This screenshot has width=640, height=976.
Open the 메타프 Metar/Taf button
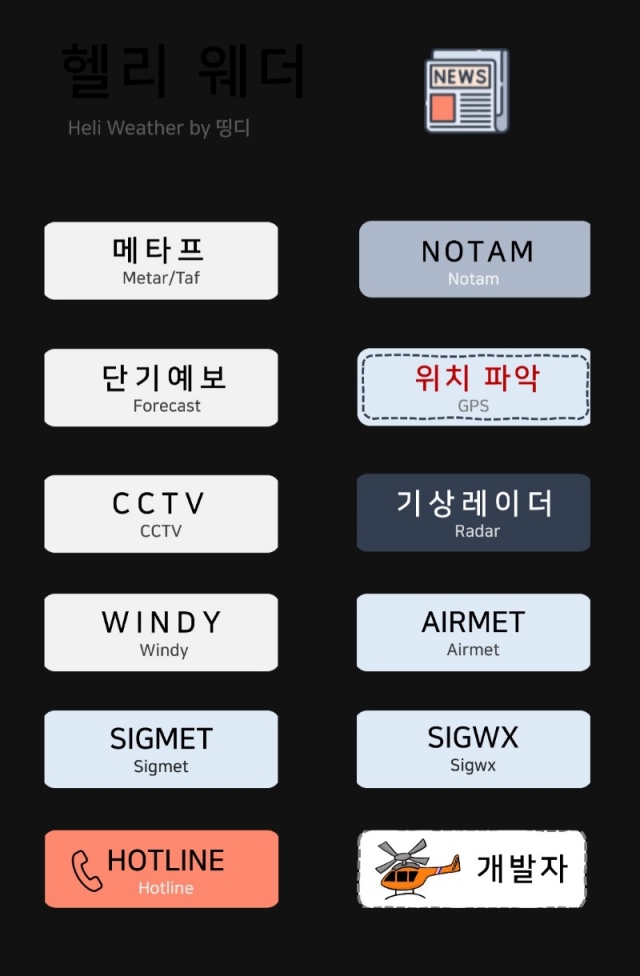(x=161, y=261)
